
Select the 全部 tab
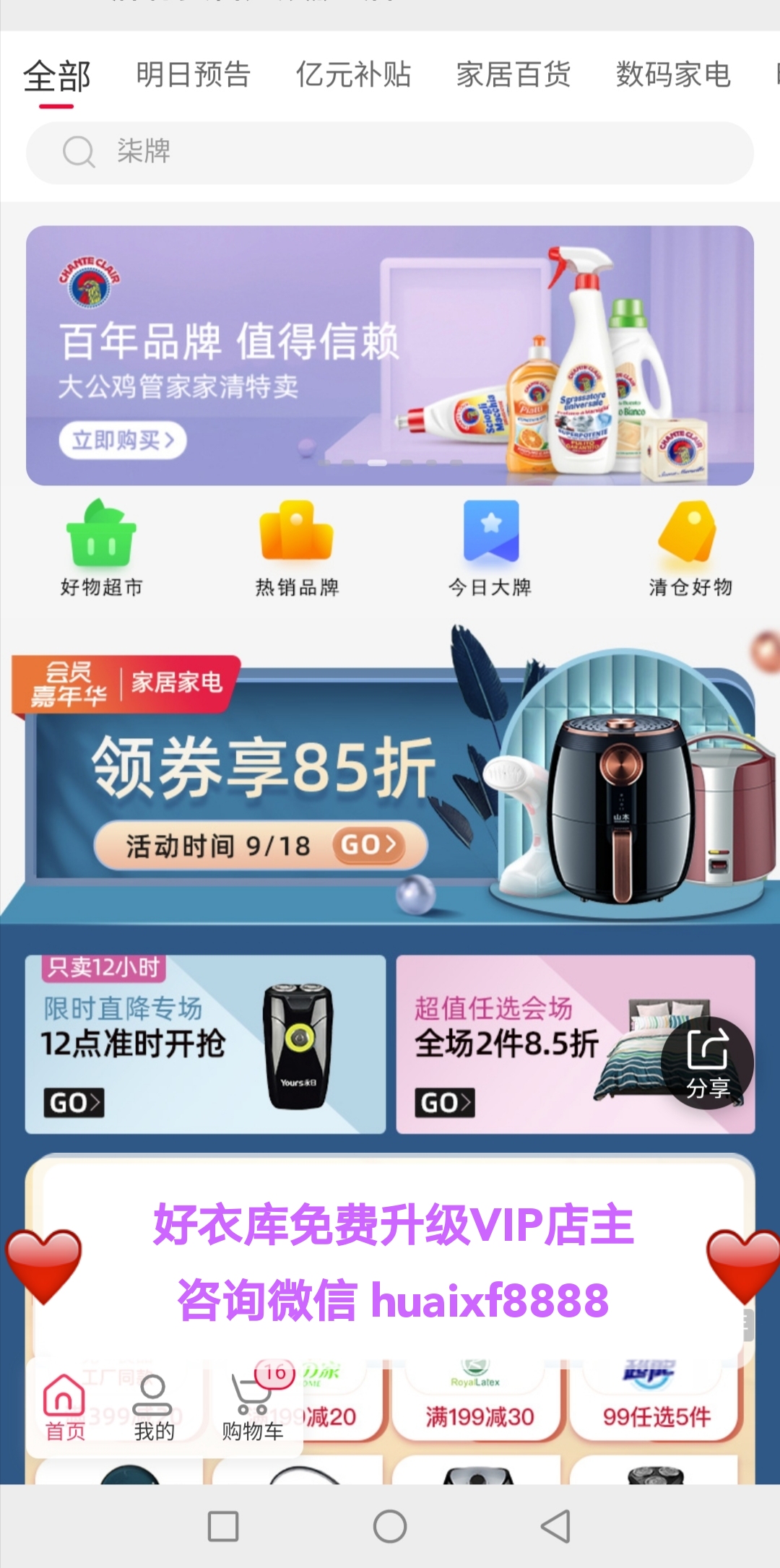click(56, 77)
